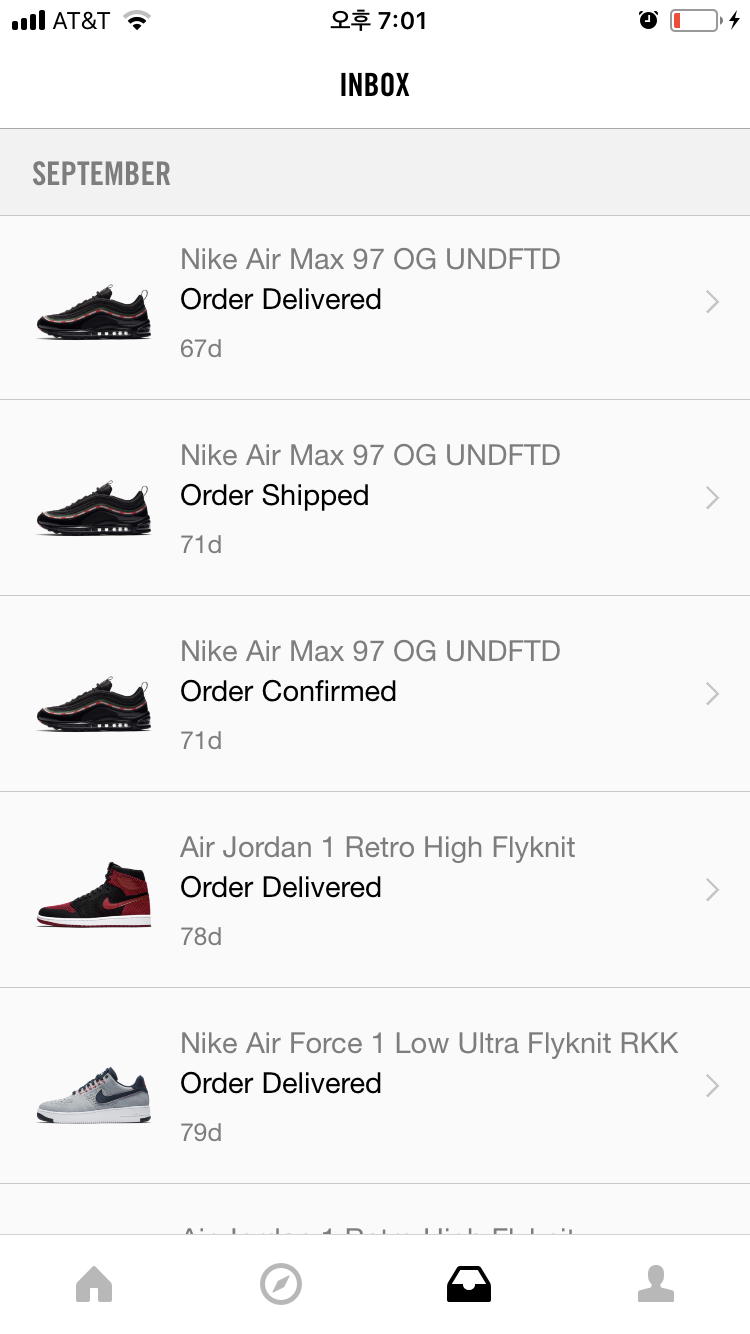Go to the Profile tab
This screenshot has height=1334, width=750.
click(656, 1284)
